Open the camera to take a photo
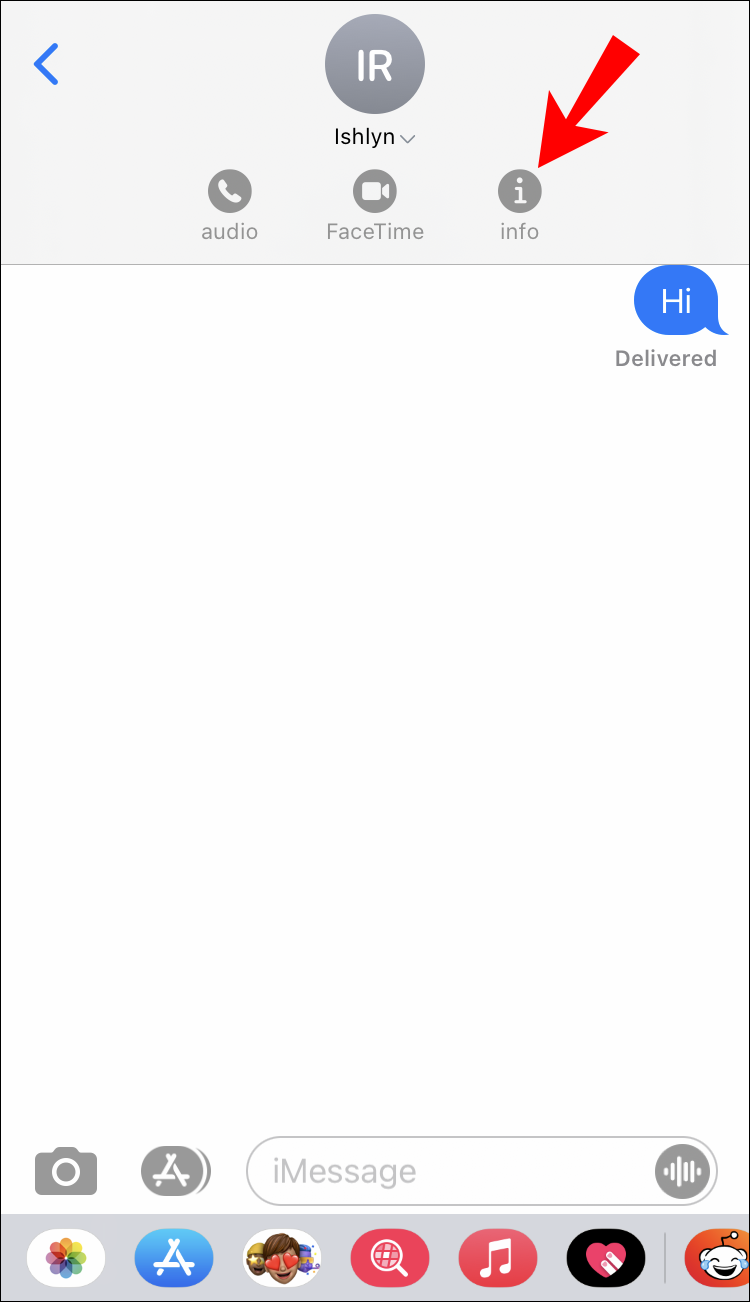 click(66, 1171)
